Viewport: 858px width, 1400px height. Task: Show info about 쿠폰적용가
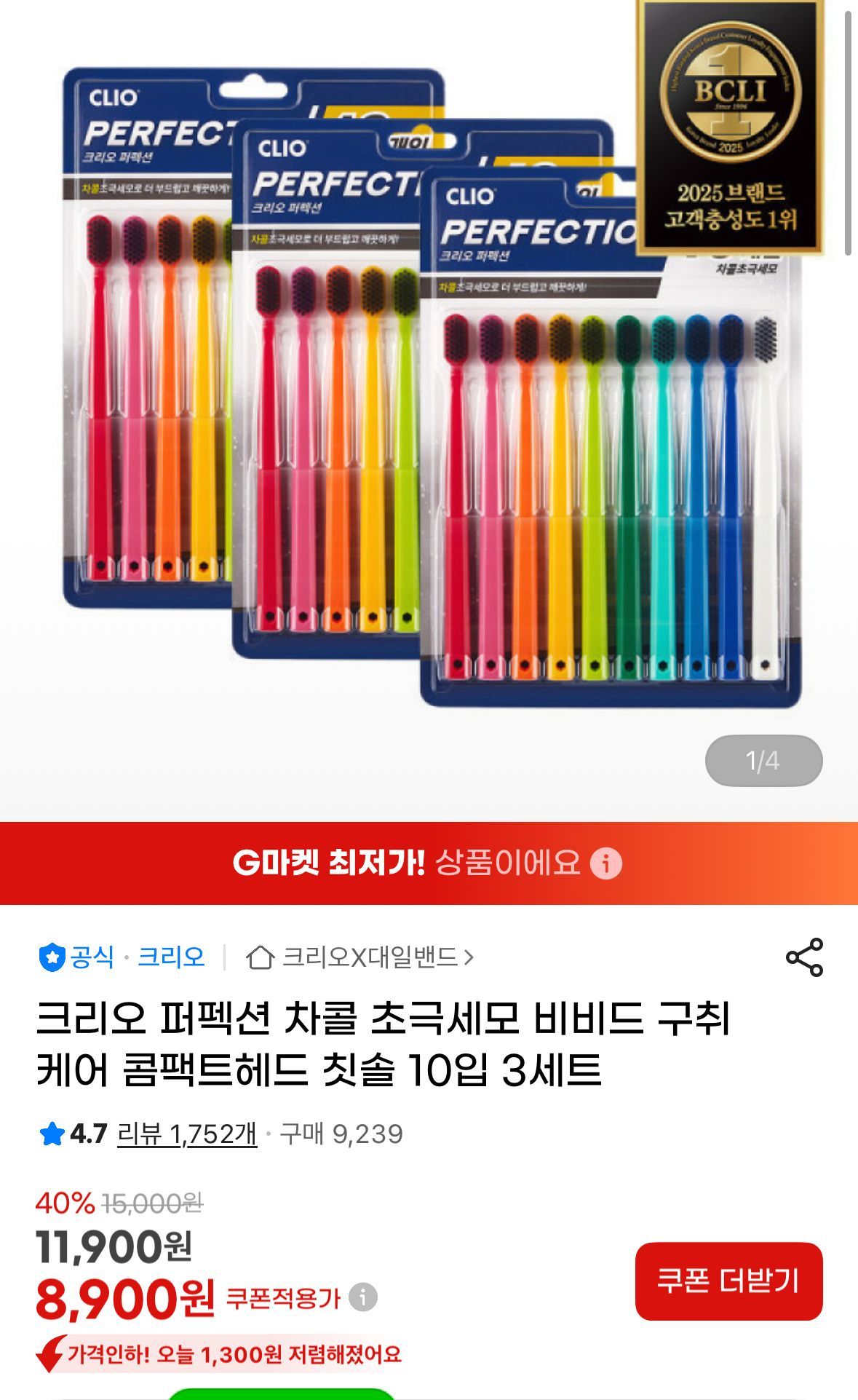[x=363, y=1297]
